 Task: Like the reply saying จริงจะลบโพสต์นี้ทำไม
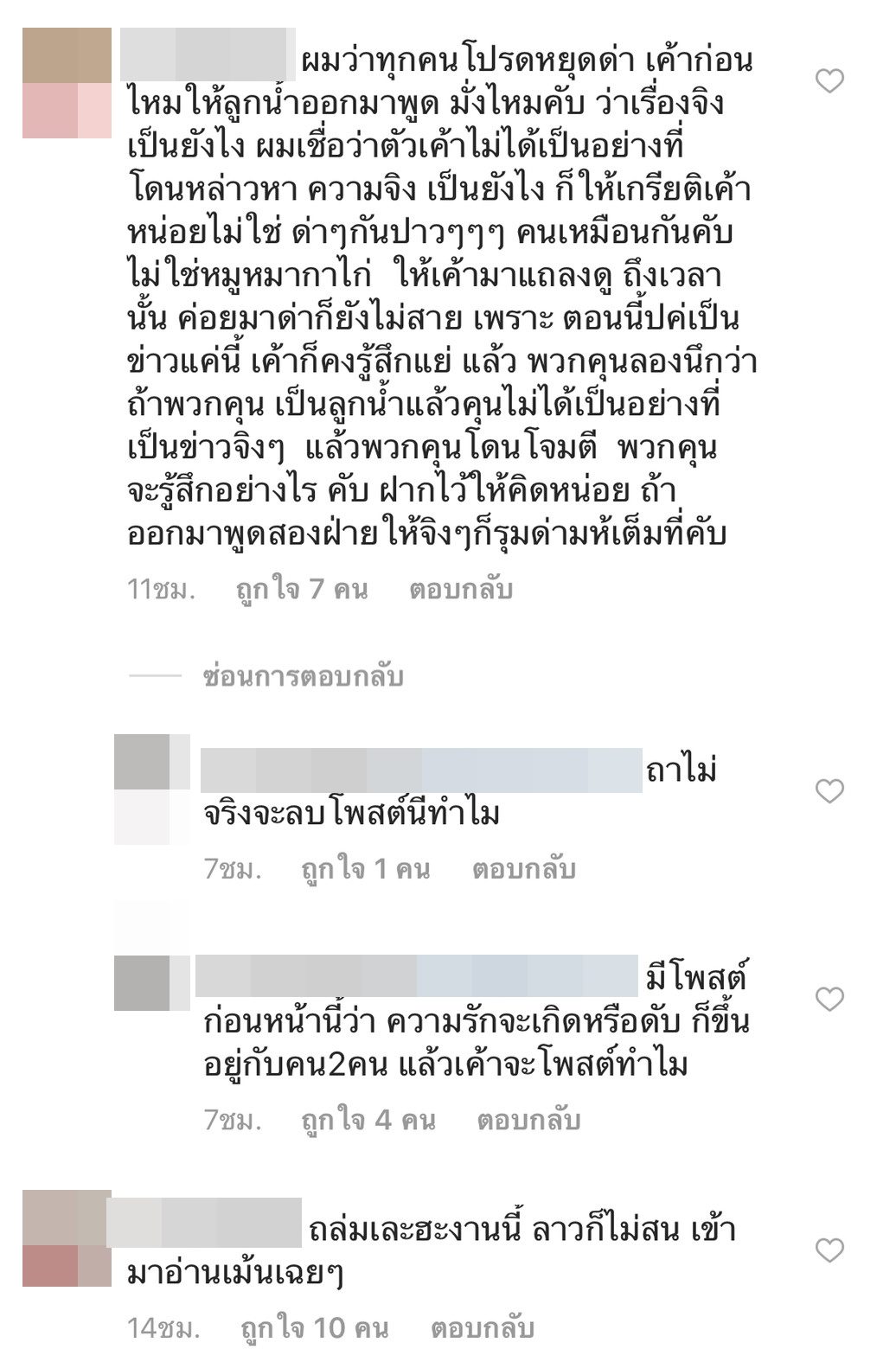point(829,791)
